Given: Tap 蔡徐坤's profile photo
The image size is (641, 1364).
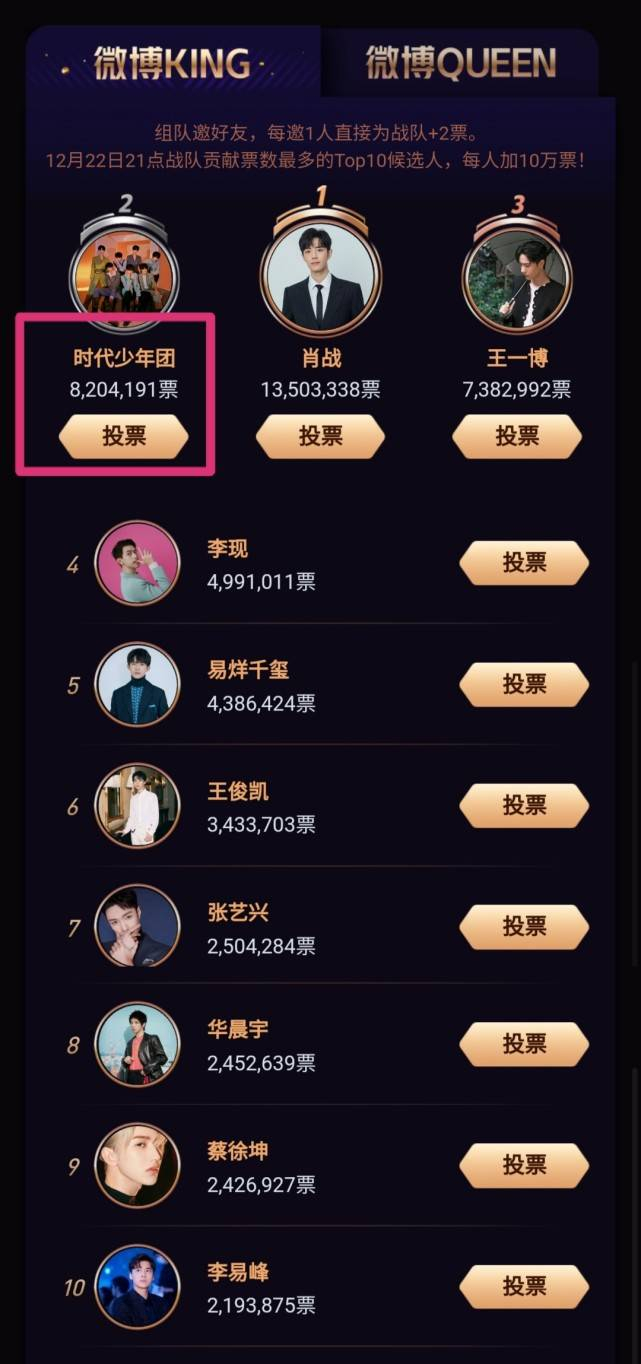Looking at the screenshot, I should [138, 1165].
